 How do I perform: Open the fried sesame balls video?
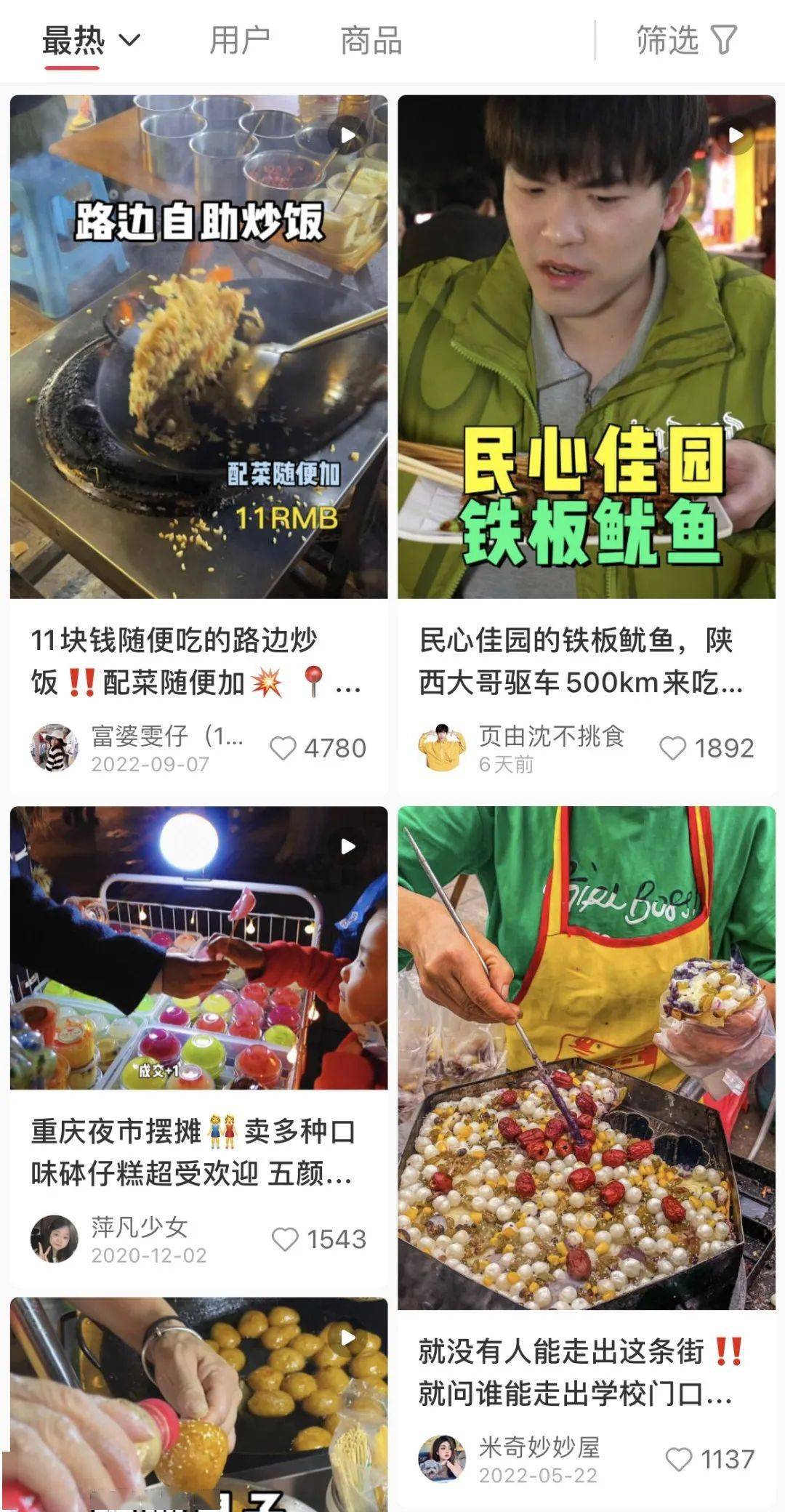198,1403
